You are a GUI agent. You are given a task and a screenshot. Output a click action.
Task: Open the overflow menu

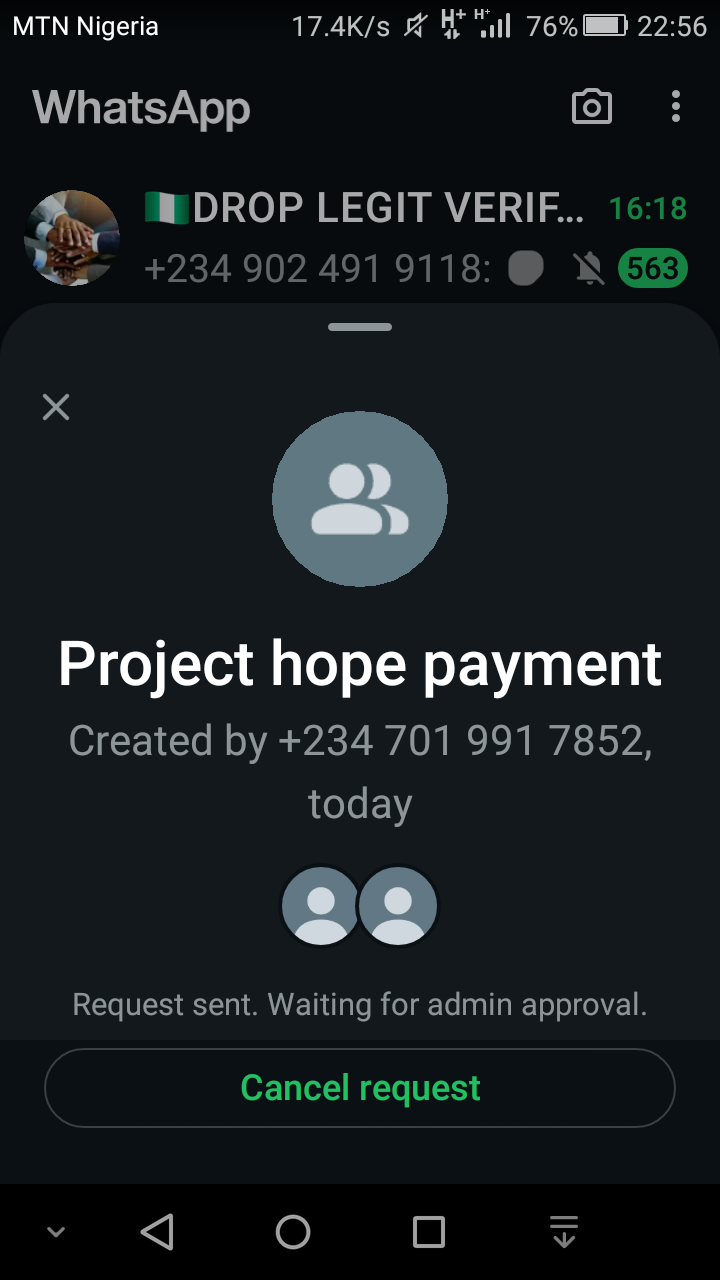(x=676, y=107)
